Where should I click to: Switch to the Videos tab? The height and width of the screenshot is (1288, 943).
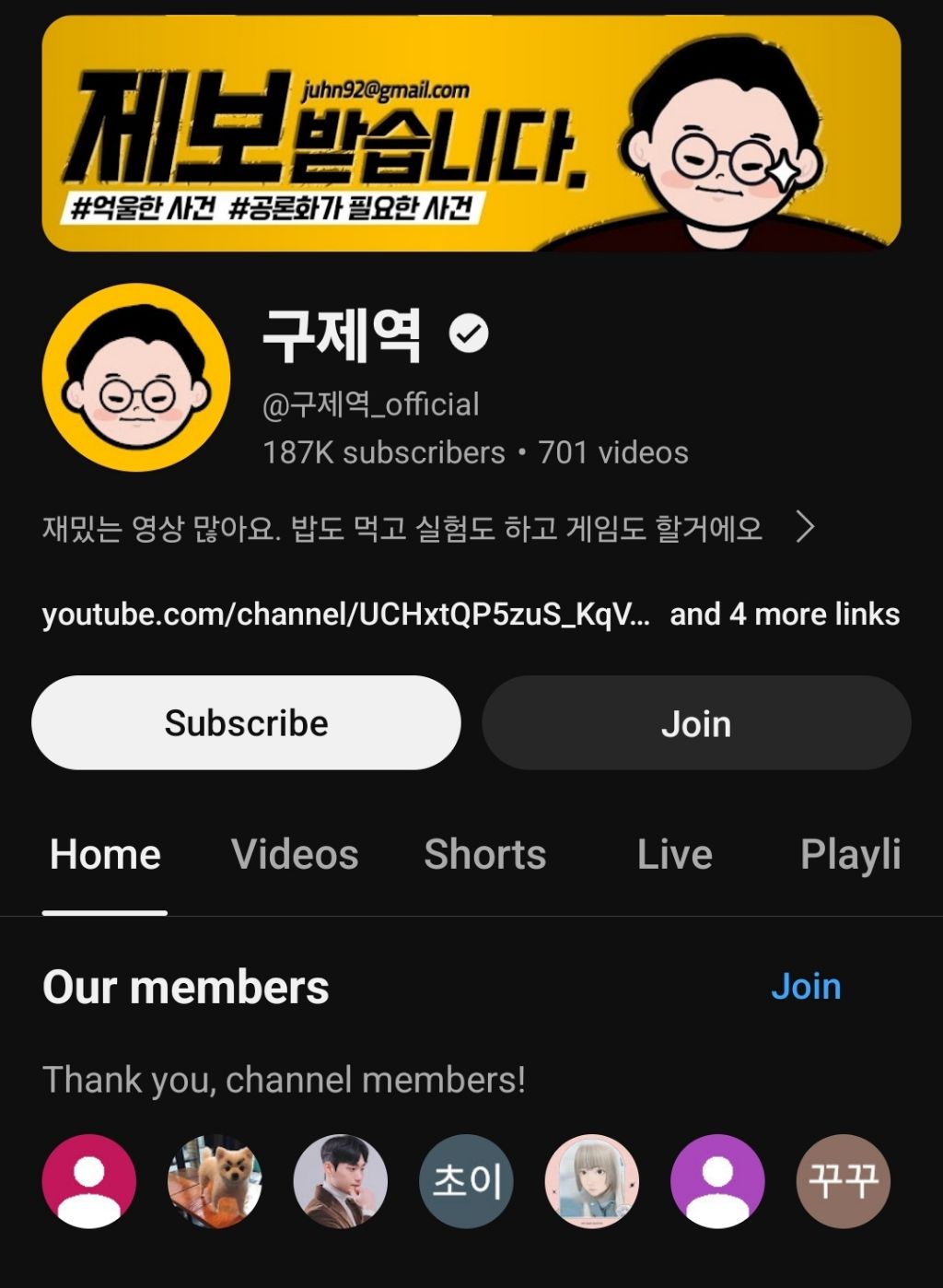click(295, 855)
